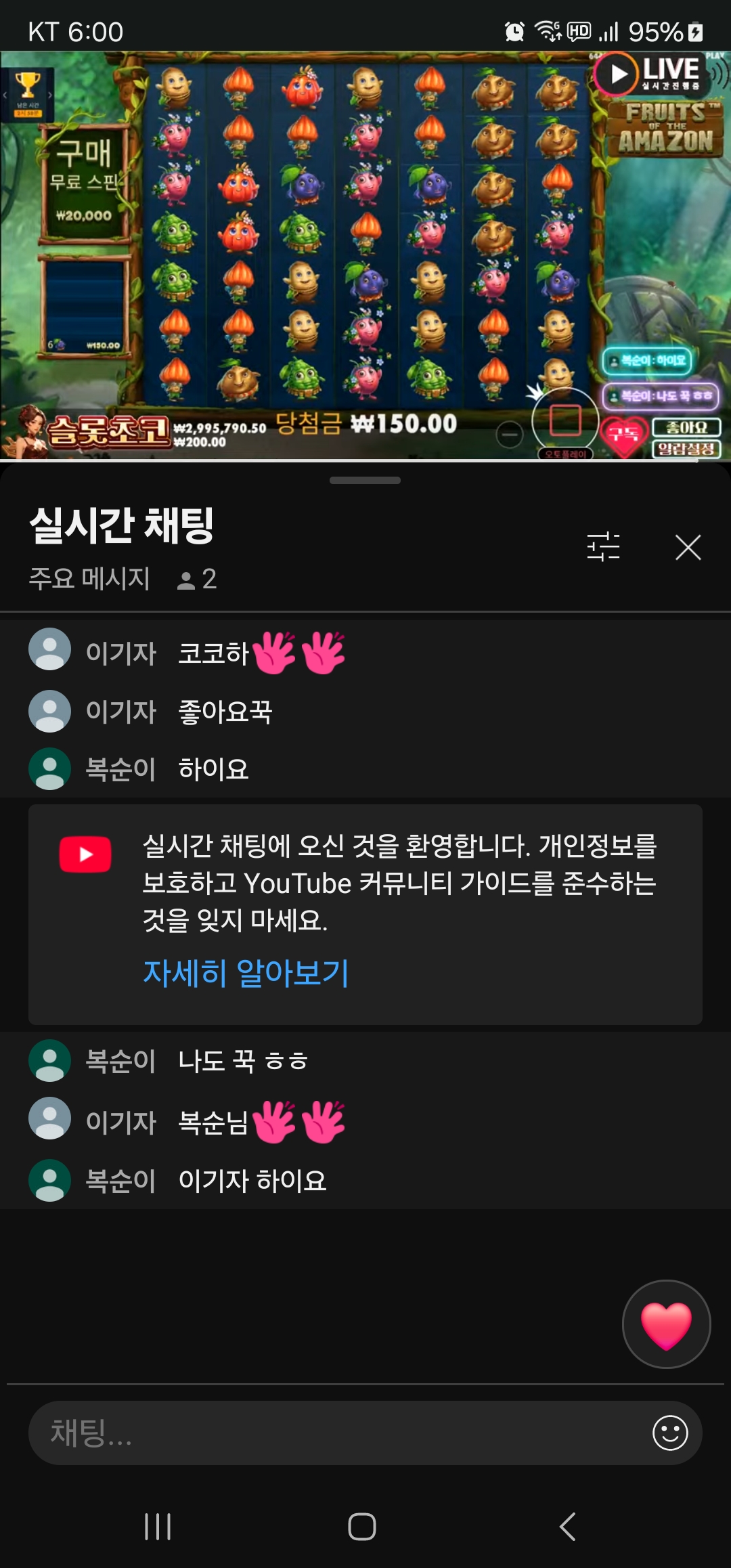Screen dimensions: 731x1568
Task: Open live chat filter settings
Action: pos(603,546)
